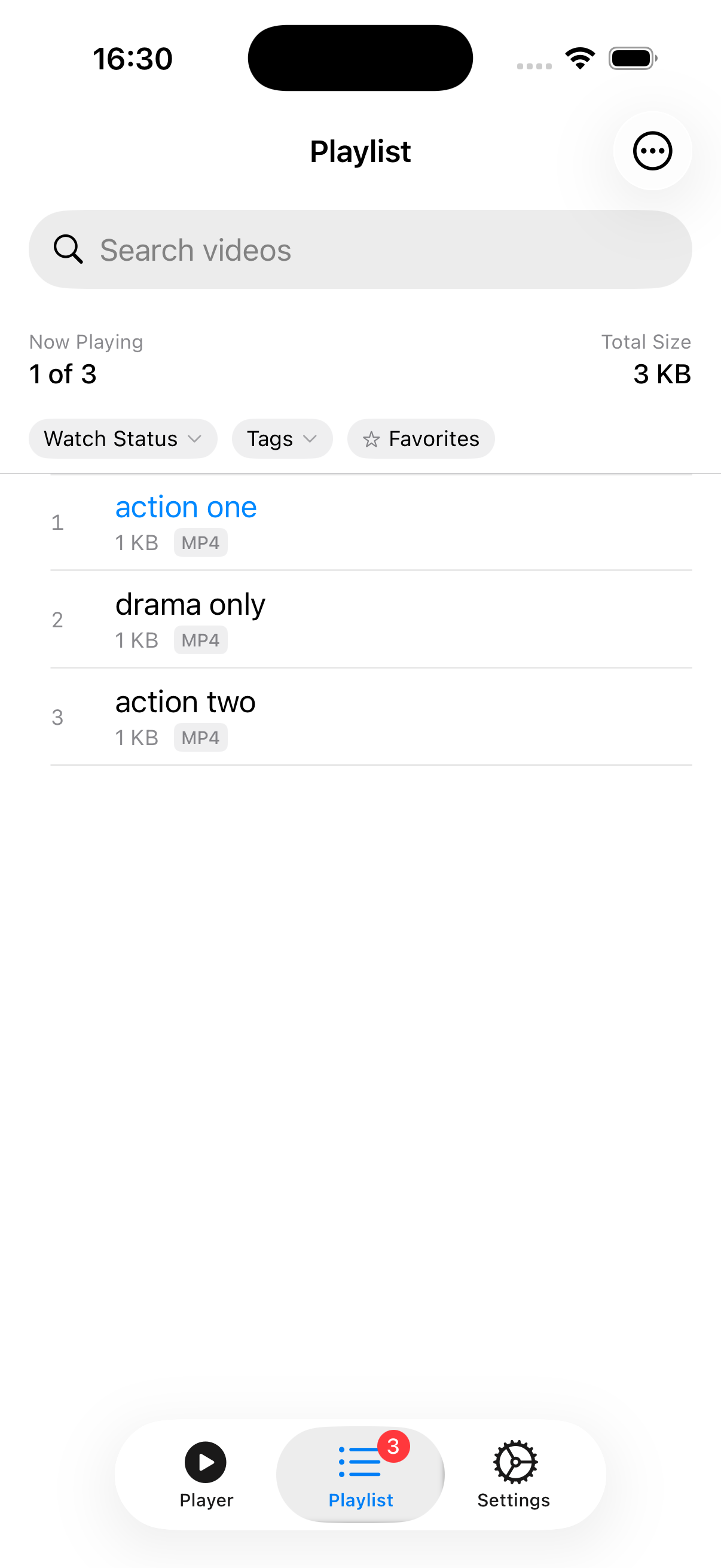Image resolution: width=721 pixels, height=1568 pixels.
Task: Expand the Watch Status dropdown
Action: (x=123, y=438)
